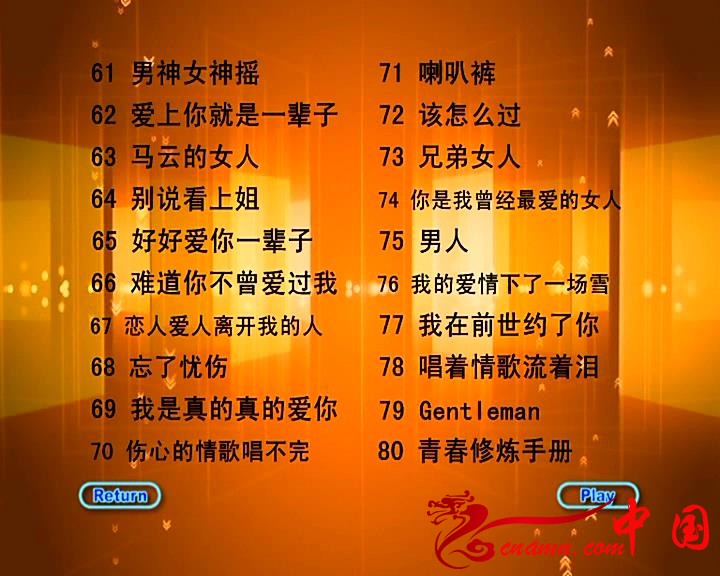720x576 pixels.
Task: Select track 67 恋人爱人离开我的人
Action: point(206,326)
